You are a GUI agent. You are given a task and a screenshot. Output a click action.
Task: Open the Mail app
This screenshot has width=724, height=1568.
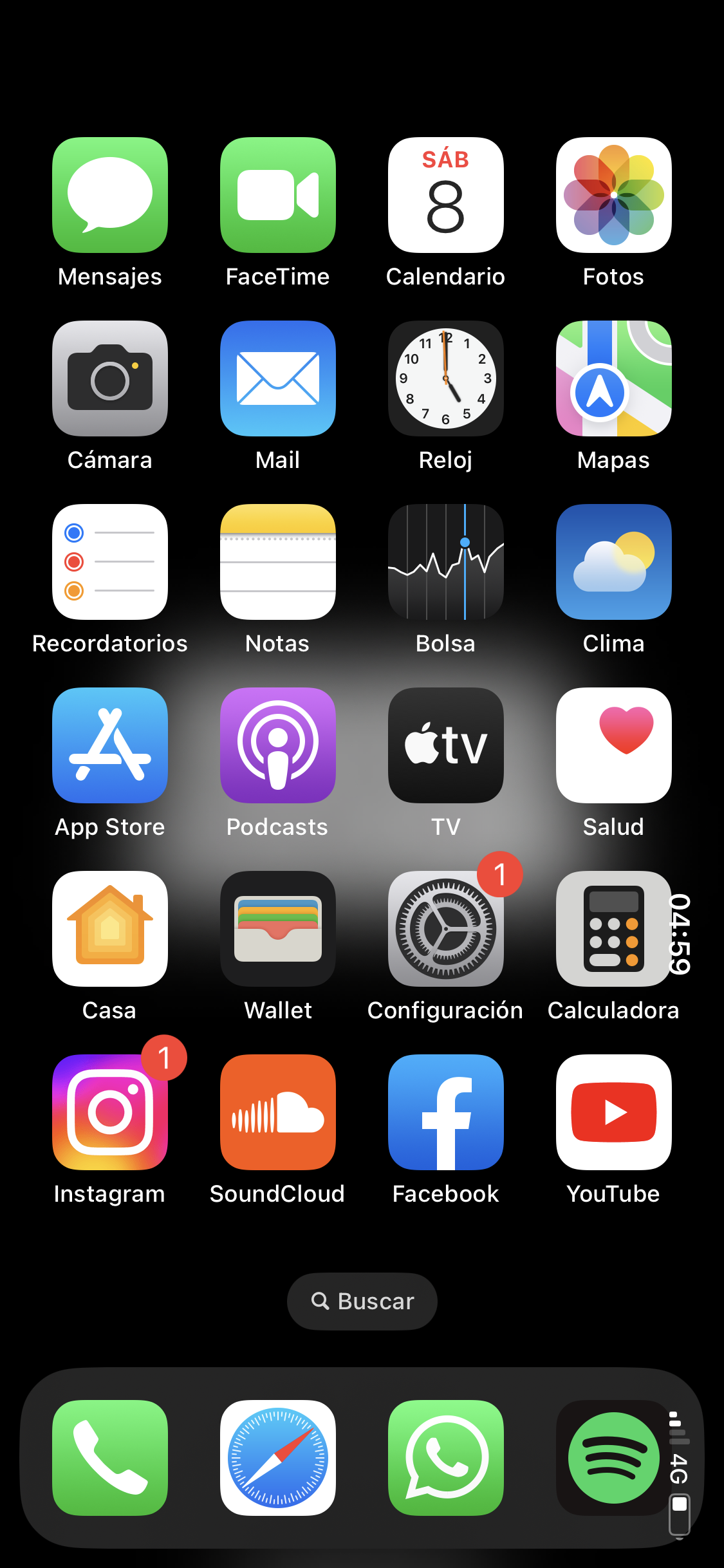pyautogui.click(x=278, y=378)
